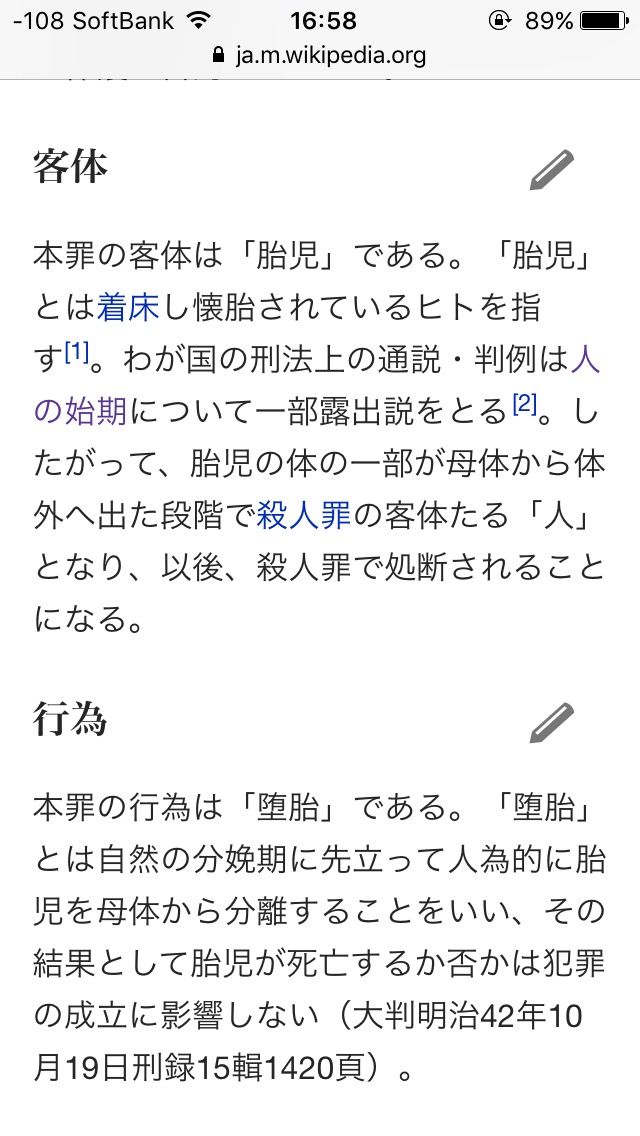Open the 人の始期 link
The width and height of the screenshot is (640, 1136).
(x=80, y=412)
